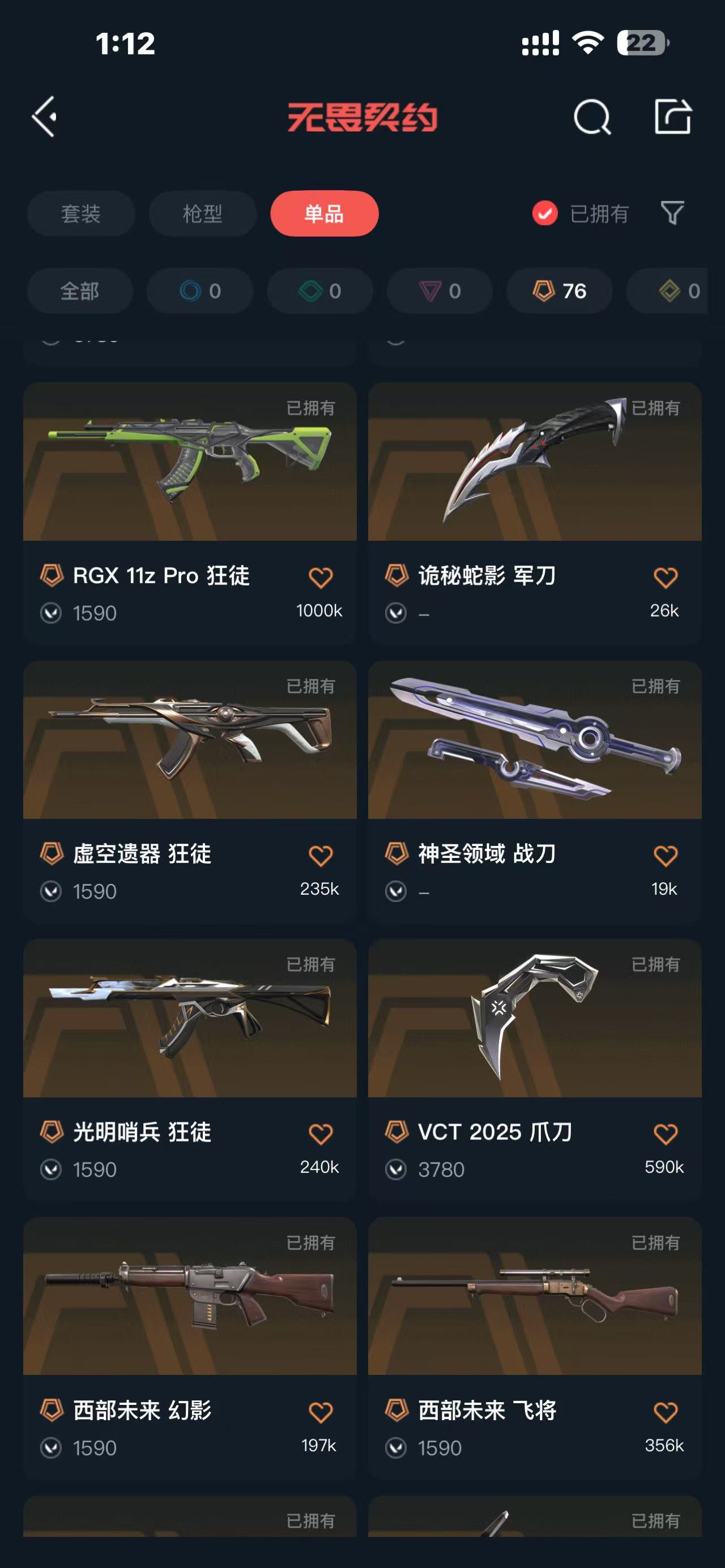Favorite the 诡秘蛇影 军刀 skin
Image resolution: width=725 pixels, height=1568 pixels.
tap(666, 577)
